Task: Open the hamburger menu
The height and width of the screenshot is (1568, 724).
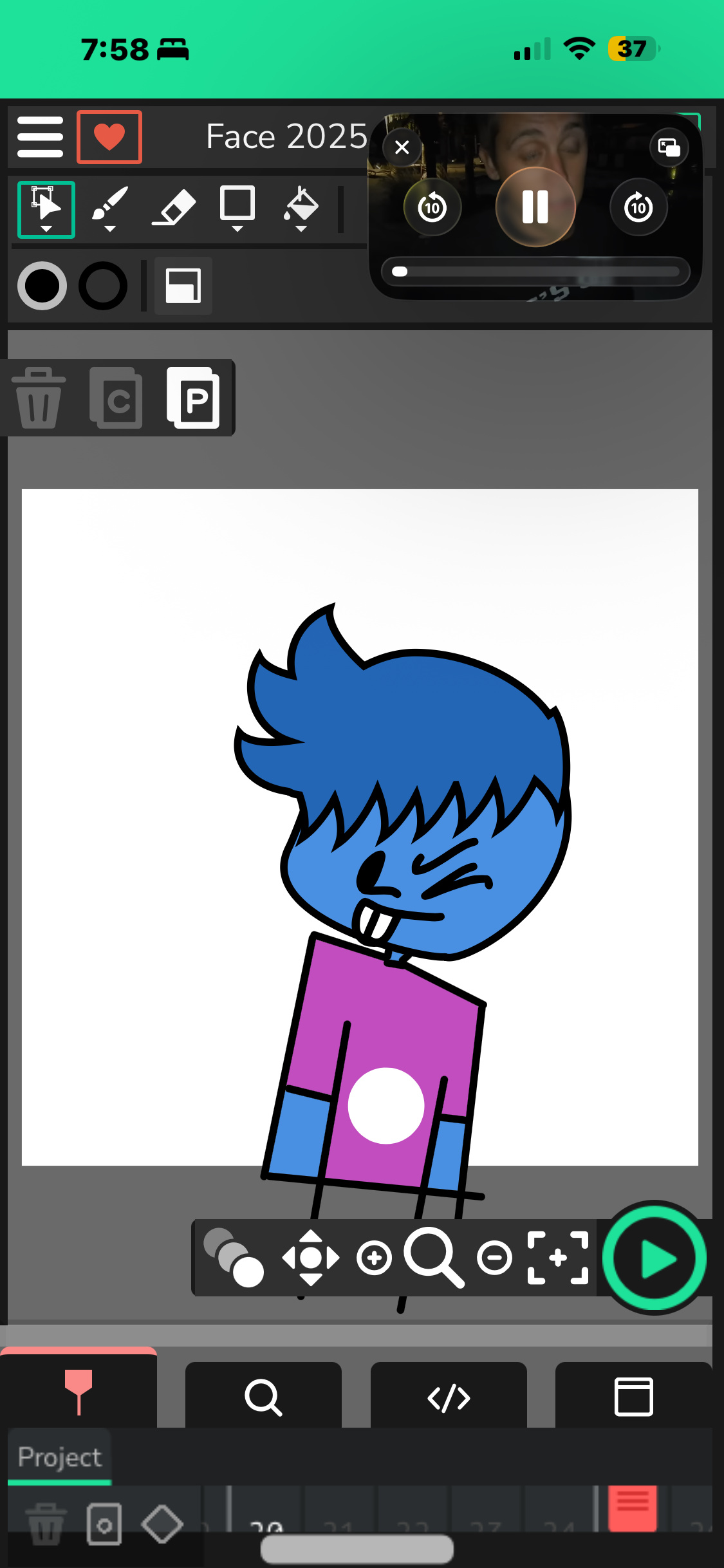Action: click(x=40, y=136)
